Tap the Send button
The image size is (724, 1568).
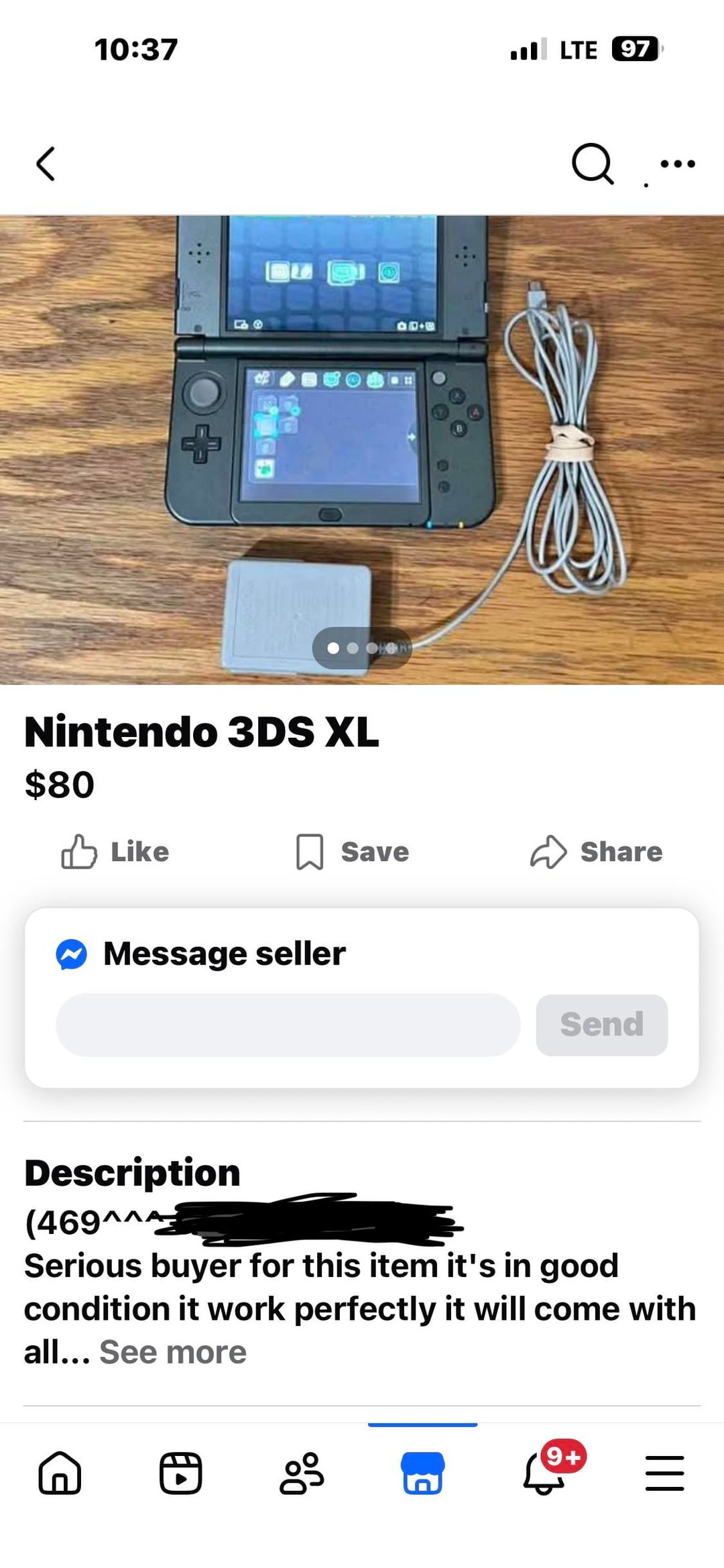point(601,1025)
